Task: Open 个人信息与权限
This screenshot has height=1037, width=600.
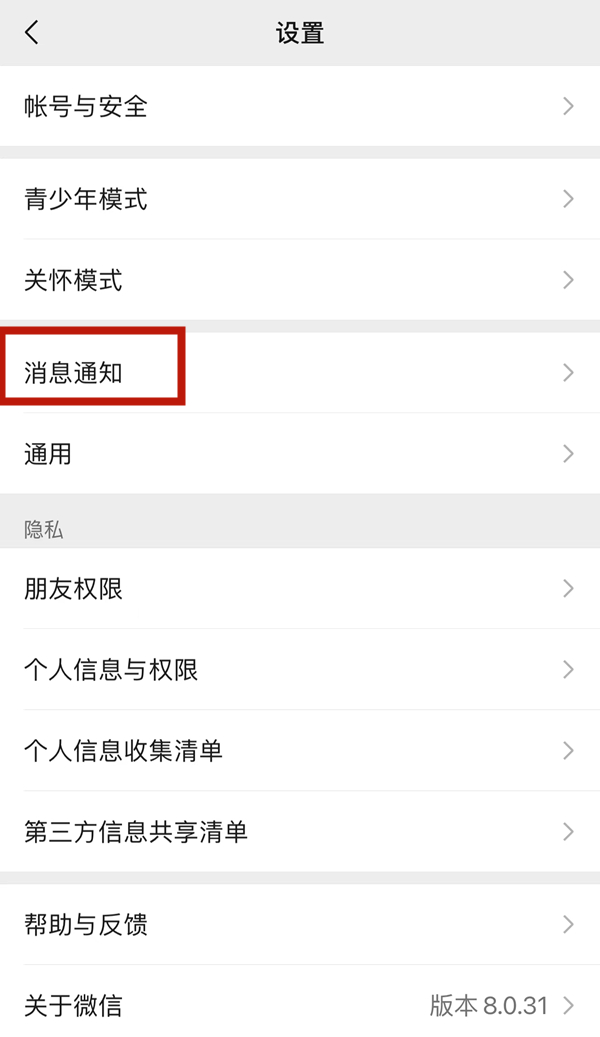Action: click(300, 669)
